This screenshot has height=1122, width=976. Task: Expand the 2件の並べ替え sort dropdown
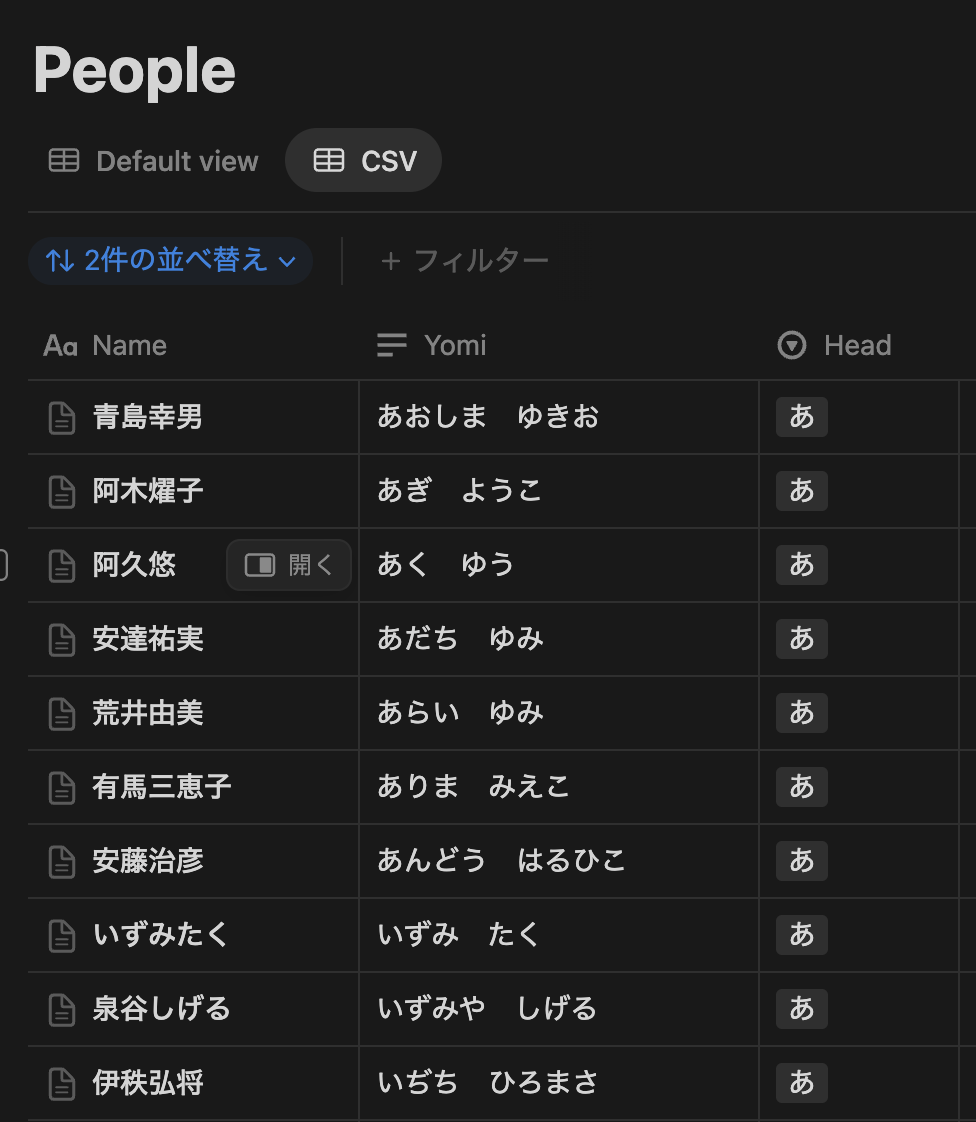[171, 261]
